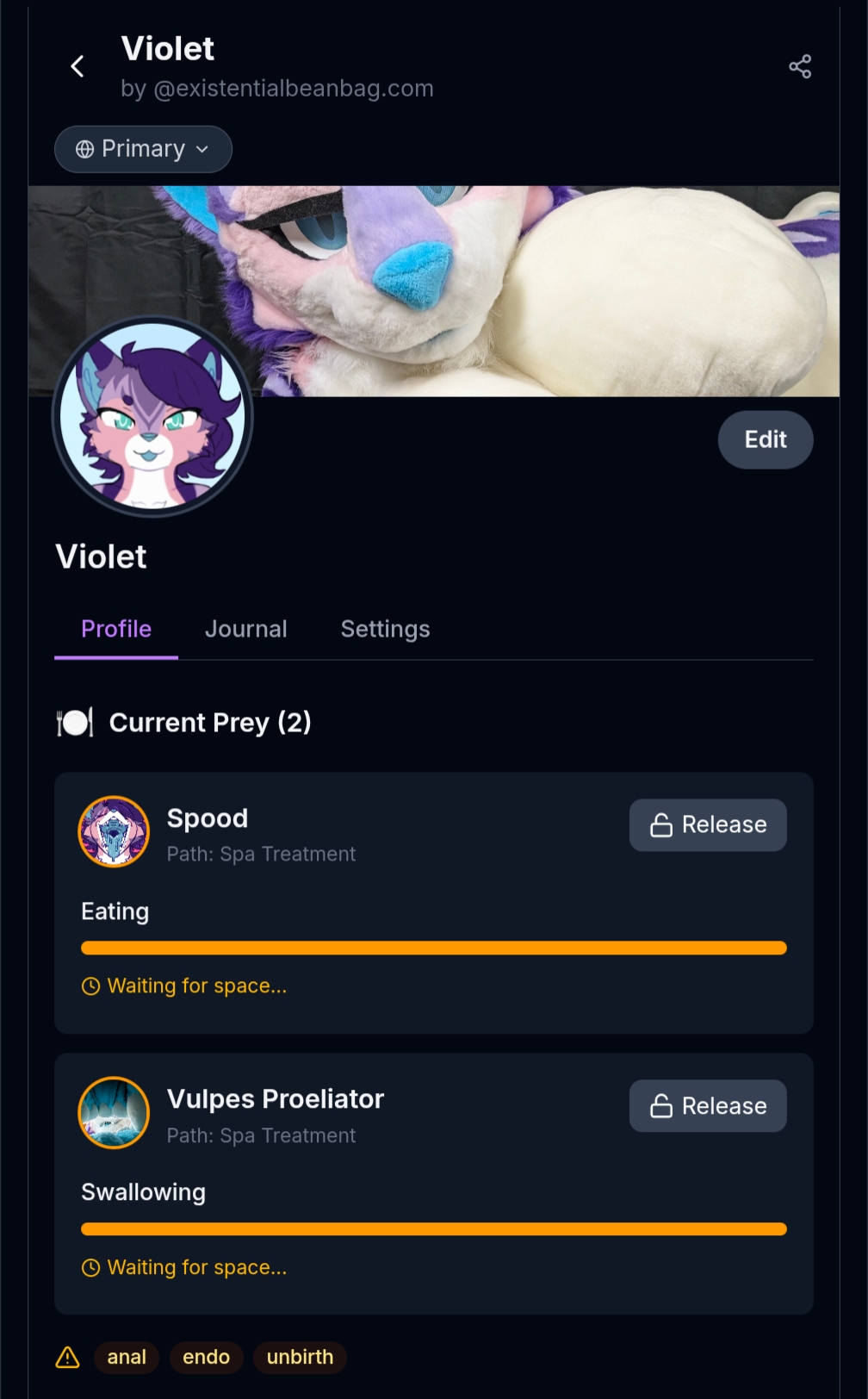The image size is (868, 1399).
Task: Tap the Edit profile button
Action: point(765,439)
